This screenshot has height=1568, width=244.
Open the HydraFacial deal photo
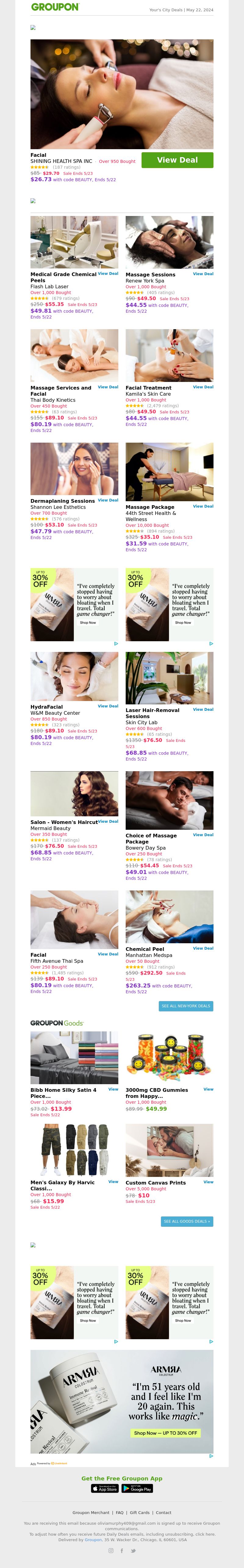click(x=74, y=676)
